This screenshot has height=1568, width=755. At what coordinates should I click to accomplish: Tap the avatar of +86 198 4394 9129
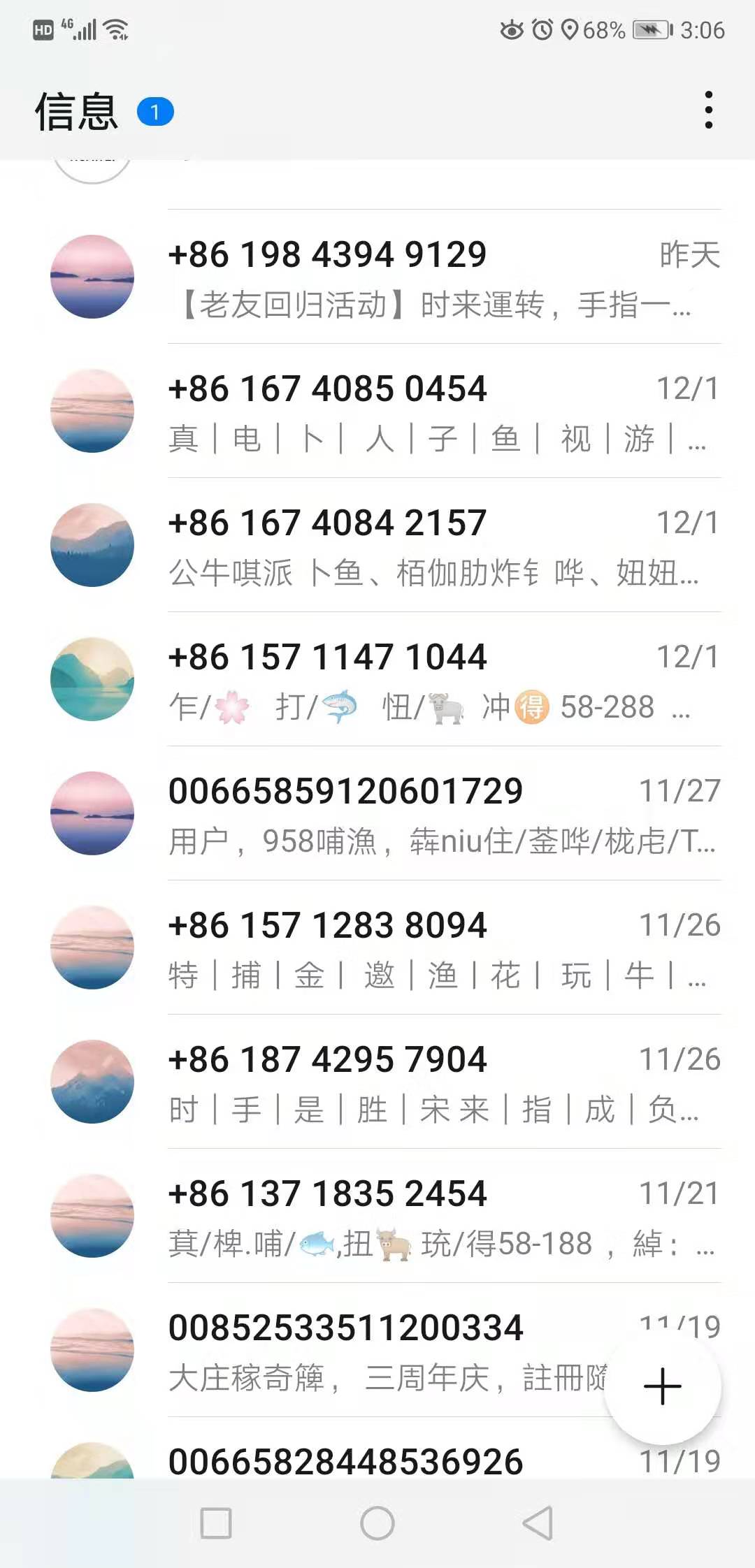point(92,276)
